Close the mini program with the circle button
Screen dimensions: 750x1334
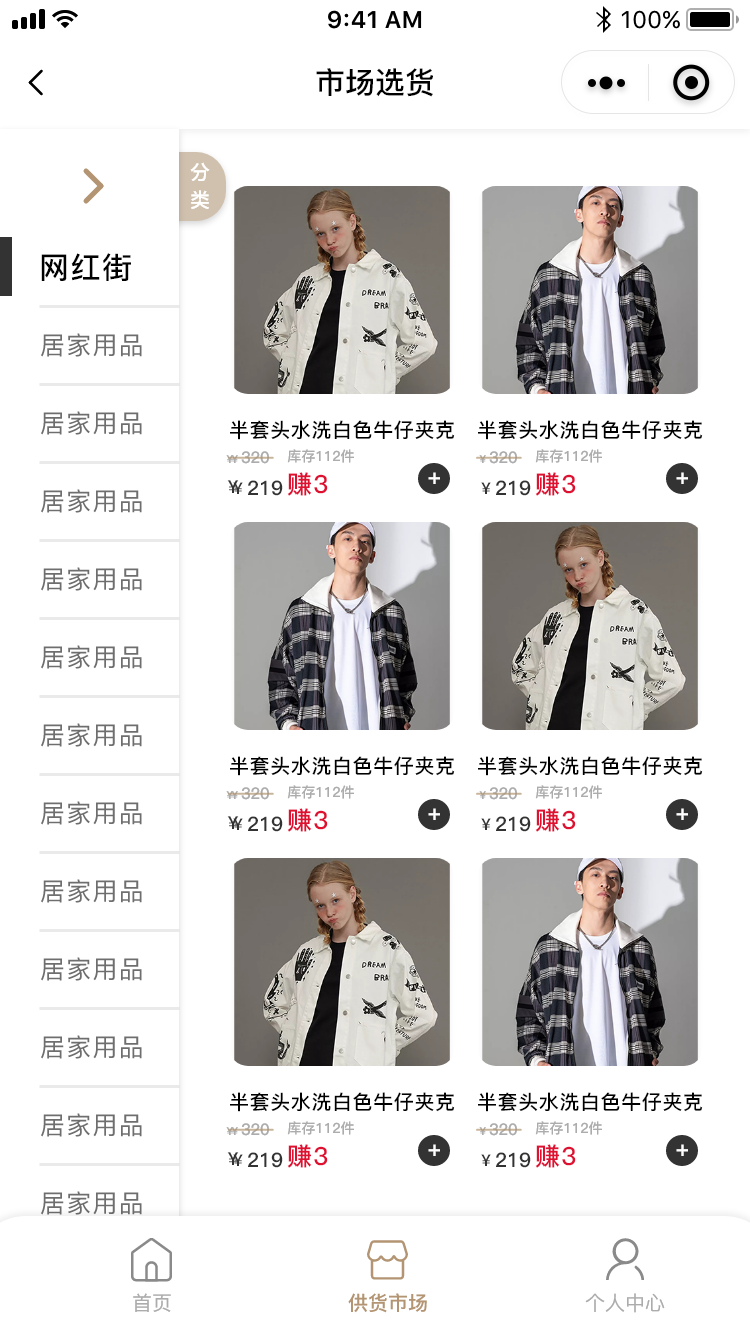coord(691,83)
